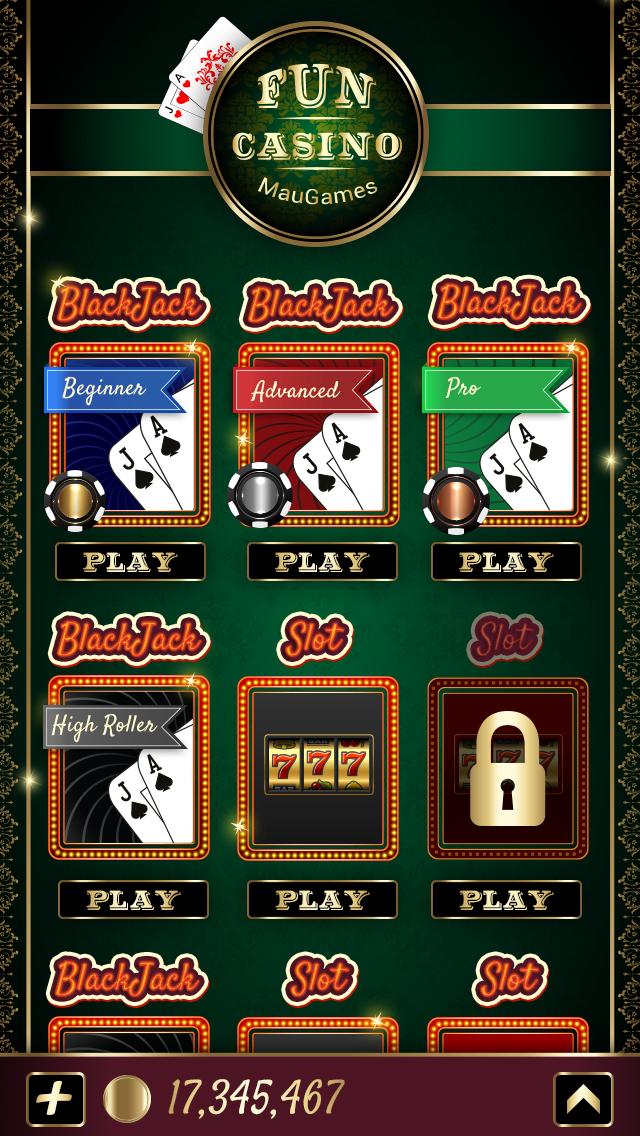
Task: Tap the up arrow at bottom right
Action: click(x=582, y=1098)
